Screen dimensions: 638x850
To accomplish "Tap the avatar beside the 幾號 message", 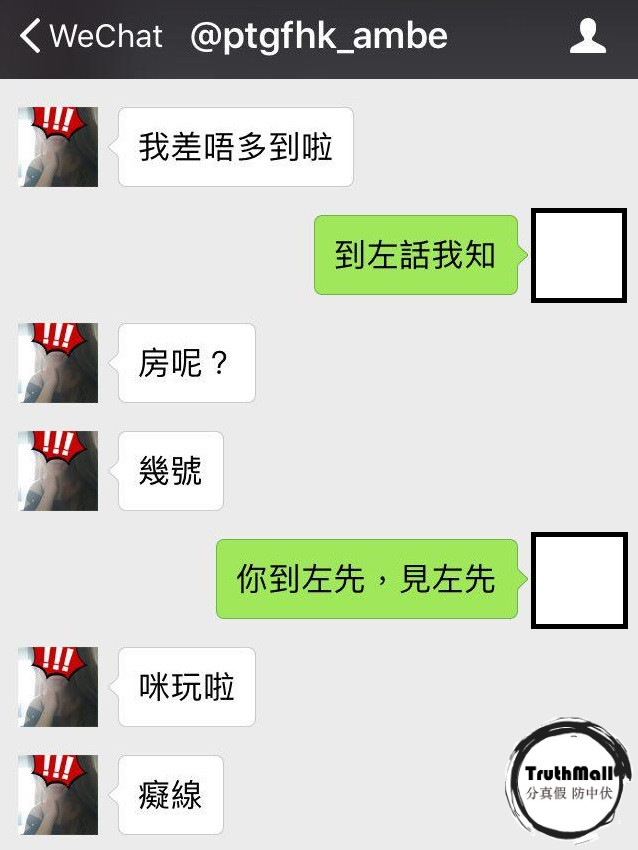I will coord(58,471).
